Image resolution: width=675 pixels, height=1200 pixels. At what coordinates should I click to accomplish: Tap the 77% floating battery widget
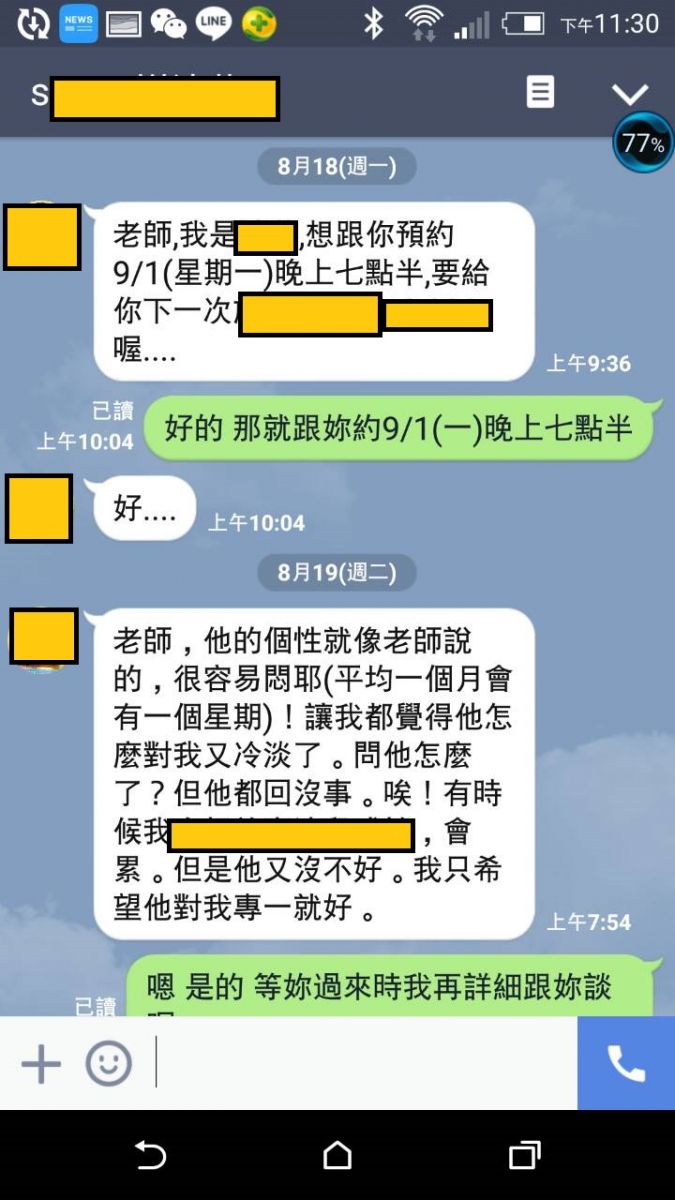coord(642,143)
